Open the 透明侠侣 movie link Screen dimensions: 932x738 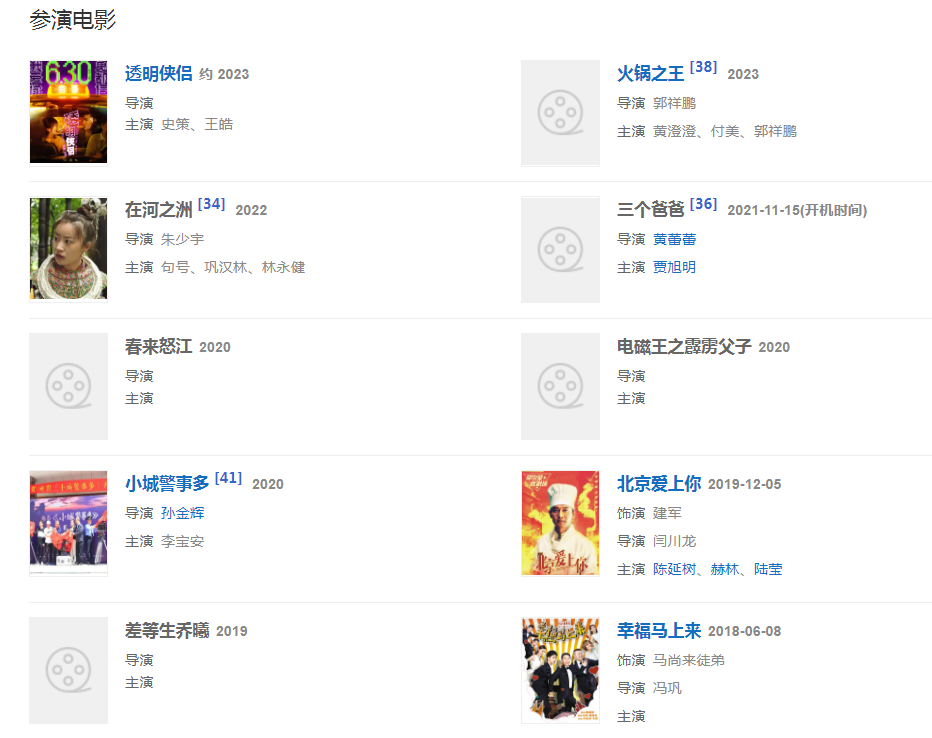point(158,74)
